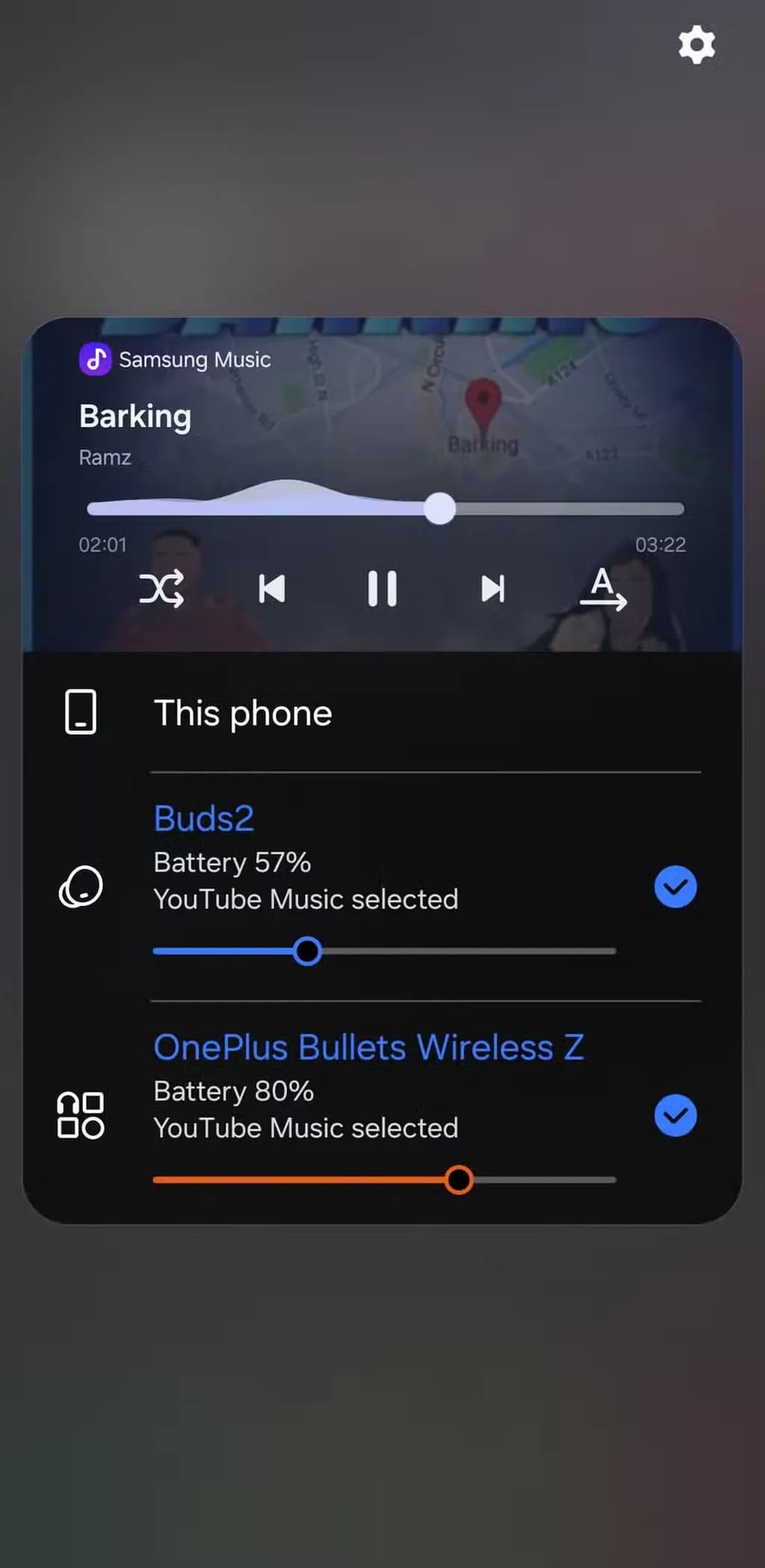Tap the Barking song title
The image size is (765, 1568).
(134, 417)
